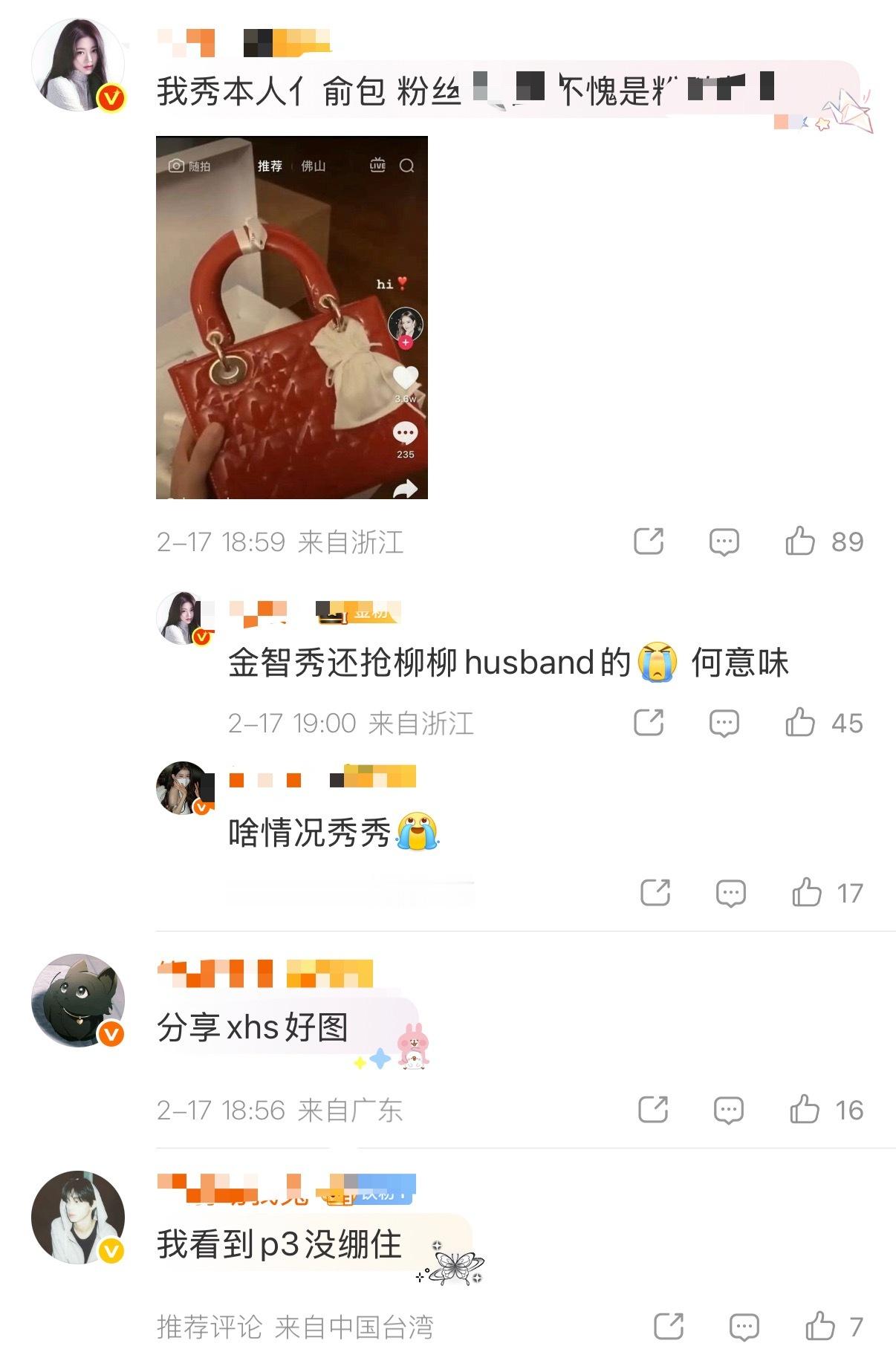Like the 金智秀 husband comment showing 45

[802, 721]
